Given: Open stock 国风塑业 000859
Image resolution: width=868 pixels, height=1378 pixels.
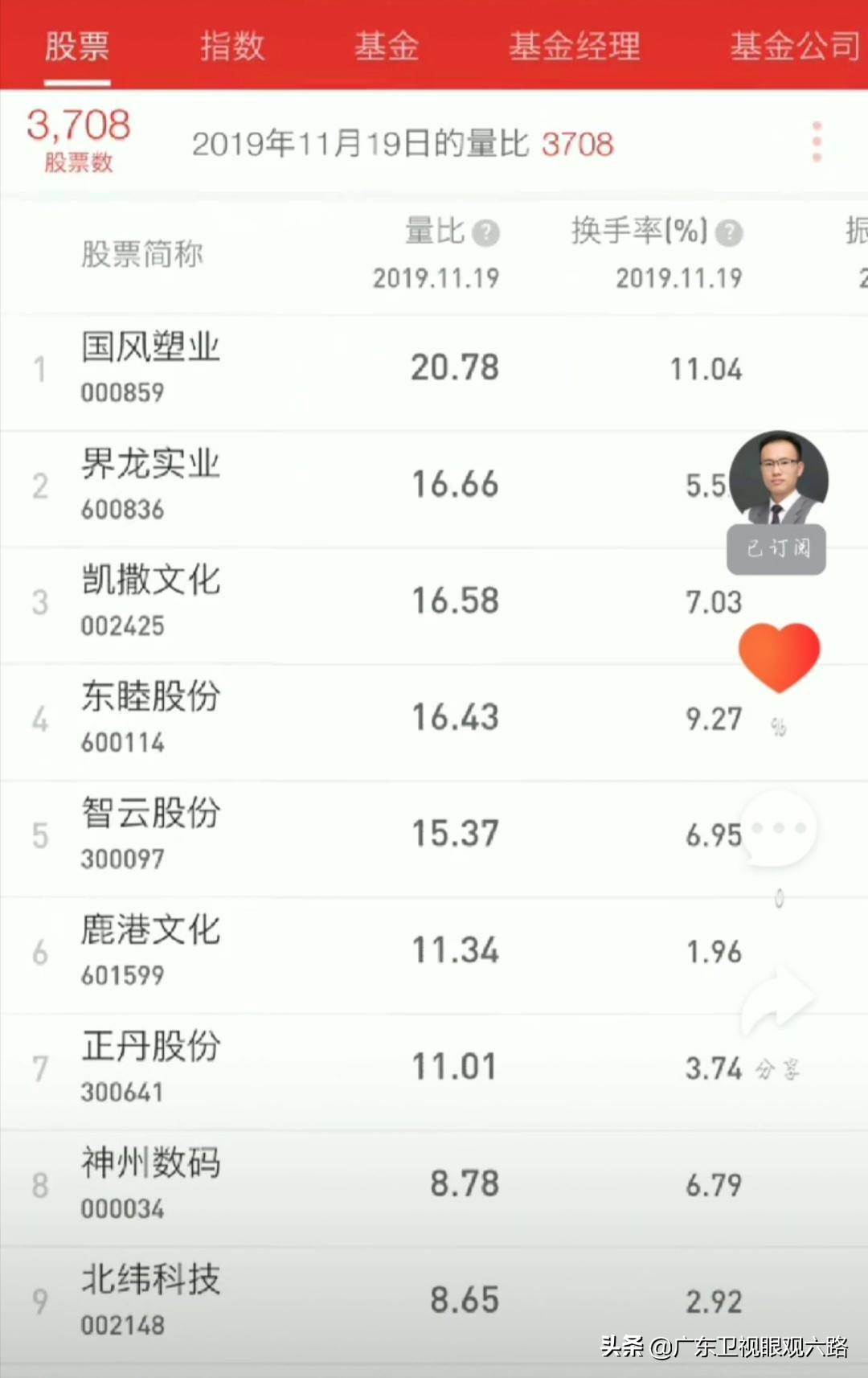Looking at the screenshot, I should tap(153, 368).
